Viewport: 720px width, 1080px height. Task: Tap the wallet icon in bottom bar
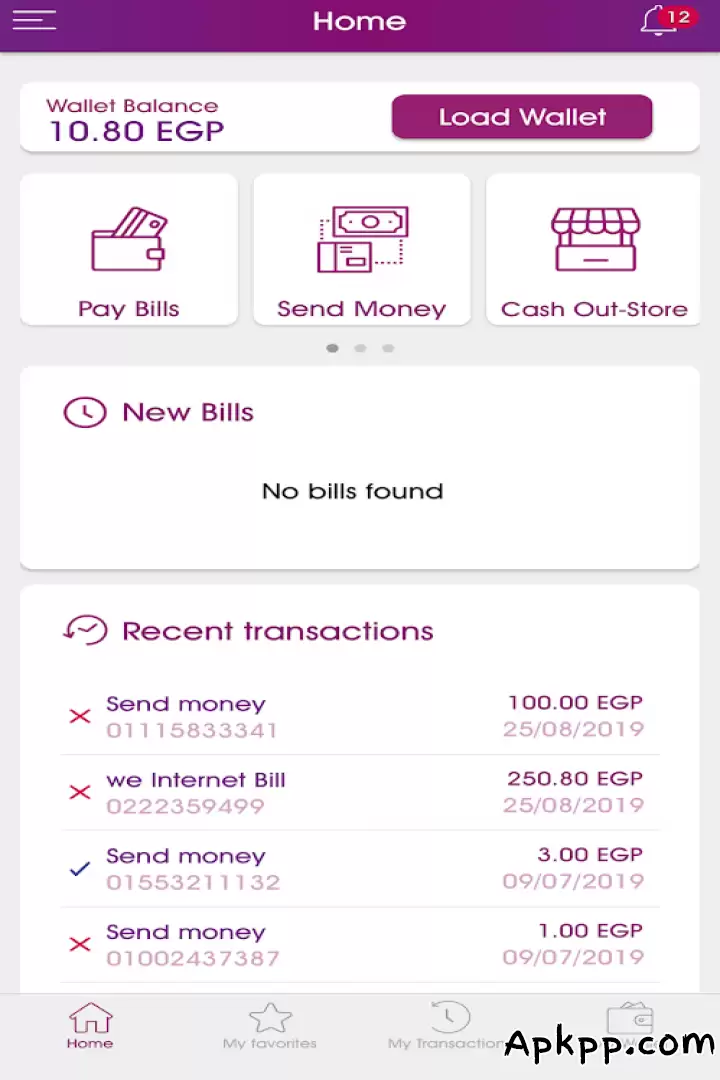click(630, 1020)
